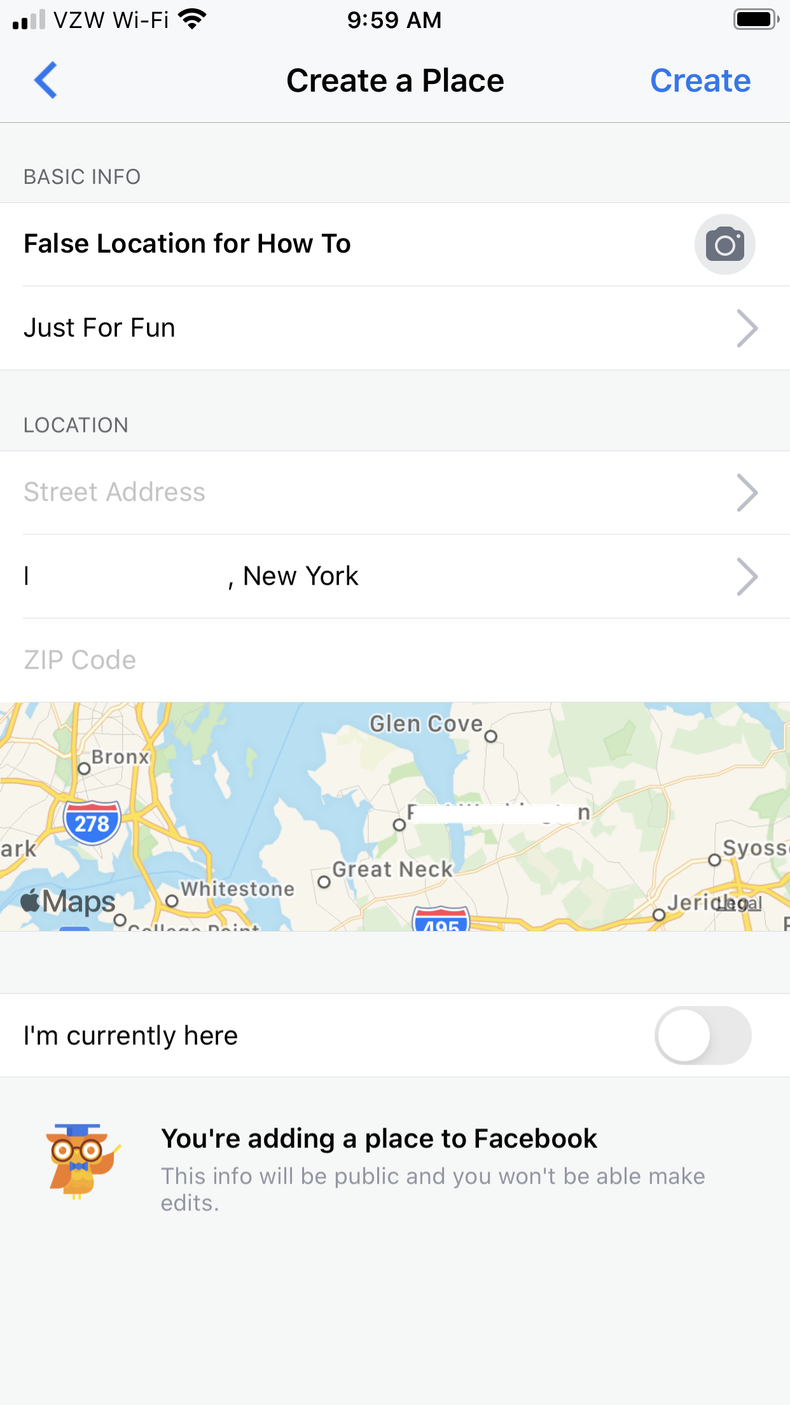
Task: Open the camera to add a place photo
Action: [x=724, y=243]
